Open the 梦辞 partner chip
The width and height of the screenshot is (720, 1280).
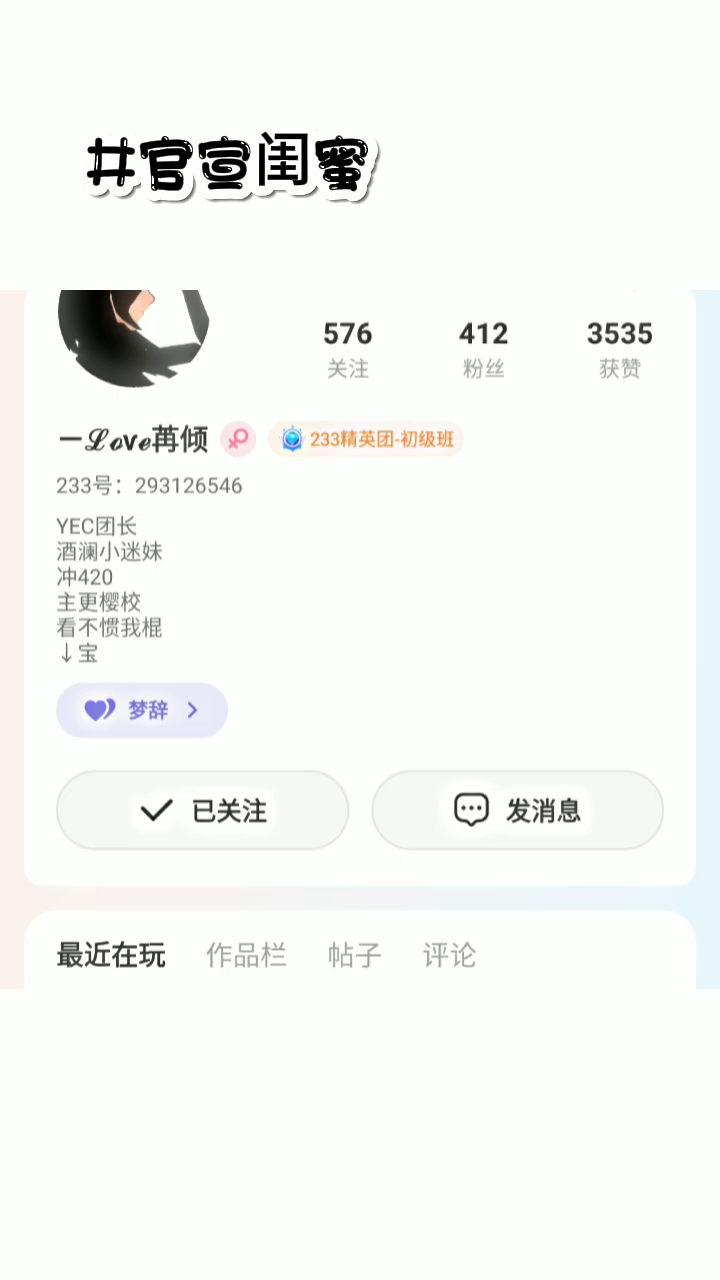coord(142,710)
